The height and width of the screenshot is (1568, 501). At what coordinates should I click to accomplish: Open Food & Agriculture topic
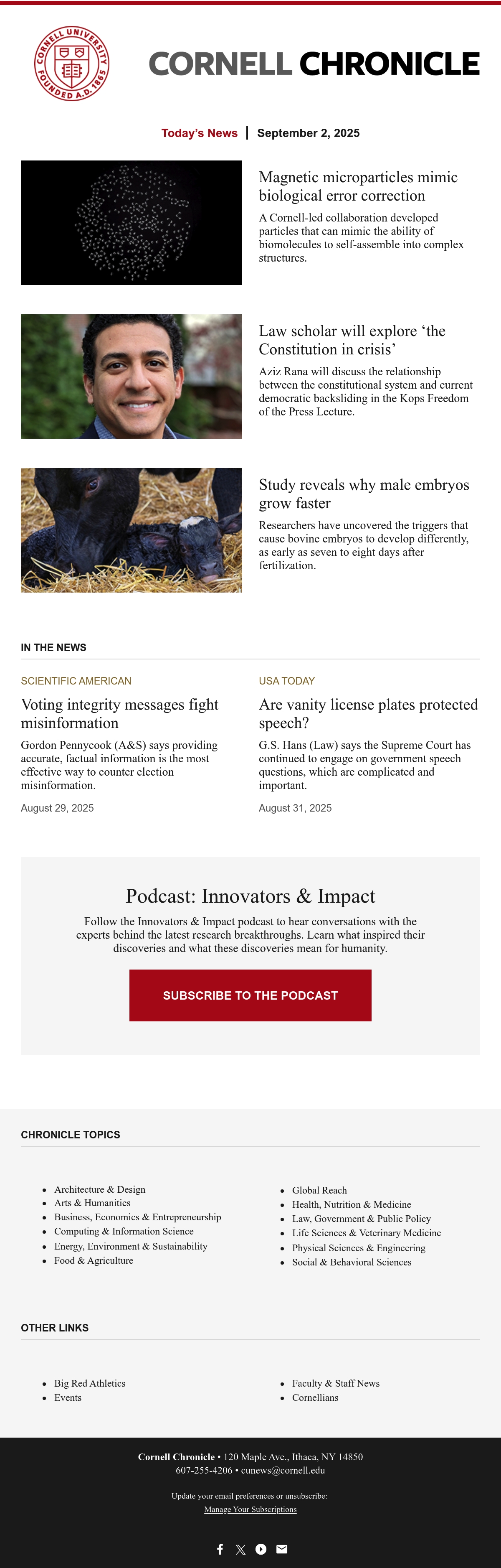click(94, 1260)
